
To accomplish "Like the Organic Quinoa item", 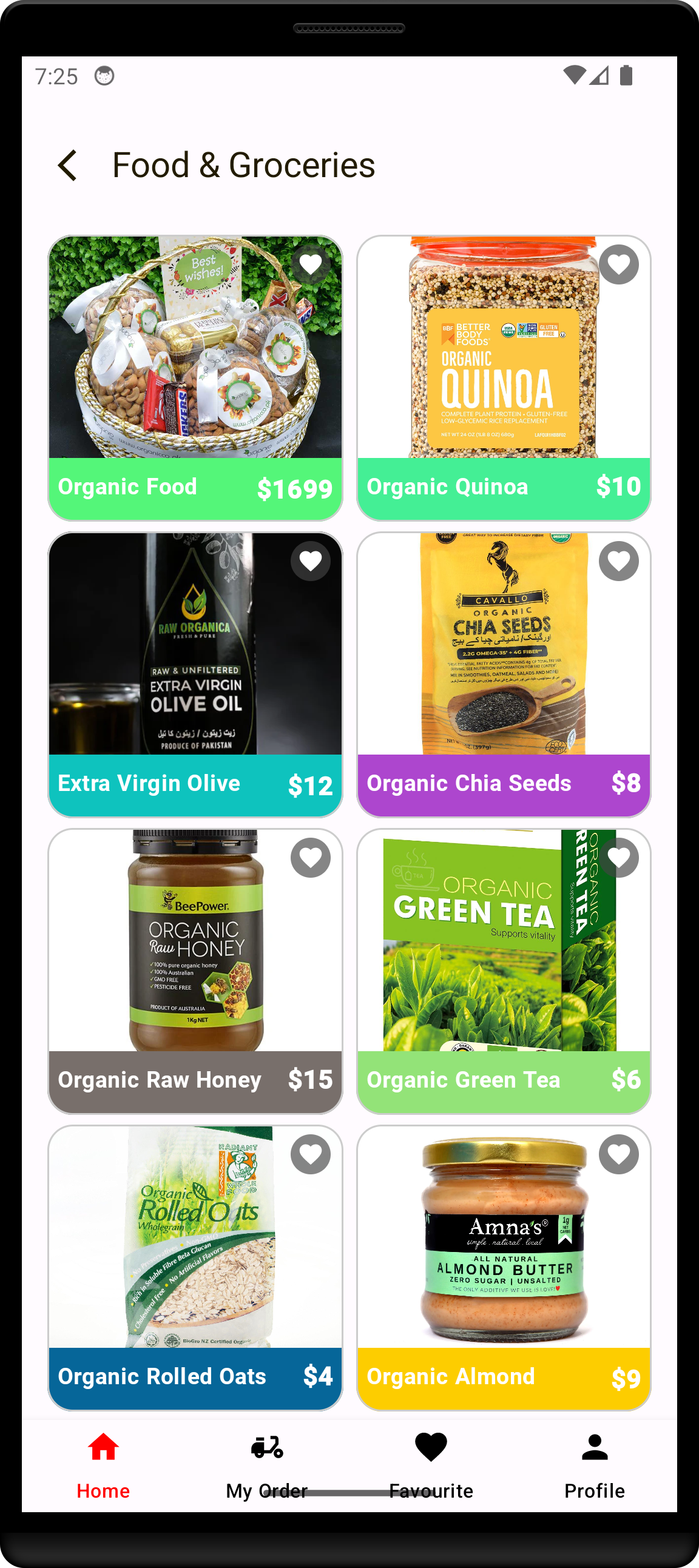I will (x=619, y=264).
